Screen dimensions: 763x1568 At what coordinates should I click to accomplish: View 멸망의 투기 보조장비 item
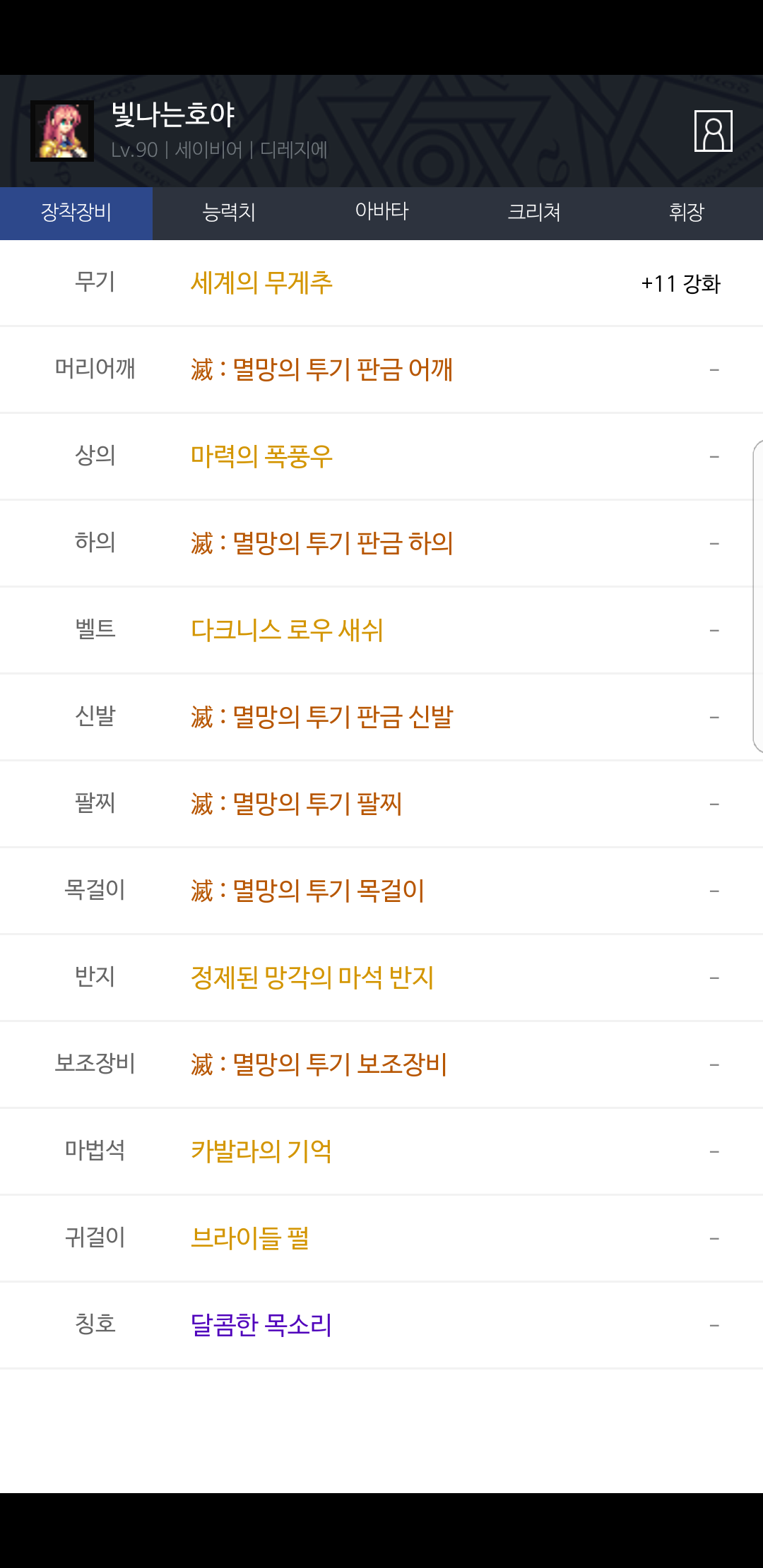pos(319,1064)
